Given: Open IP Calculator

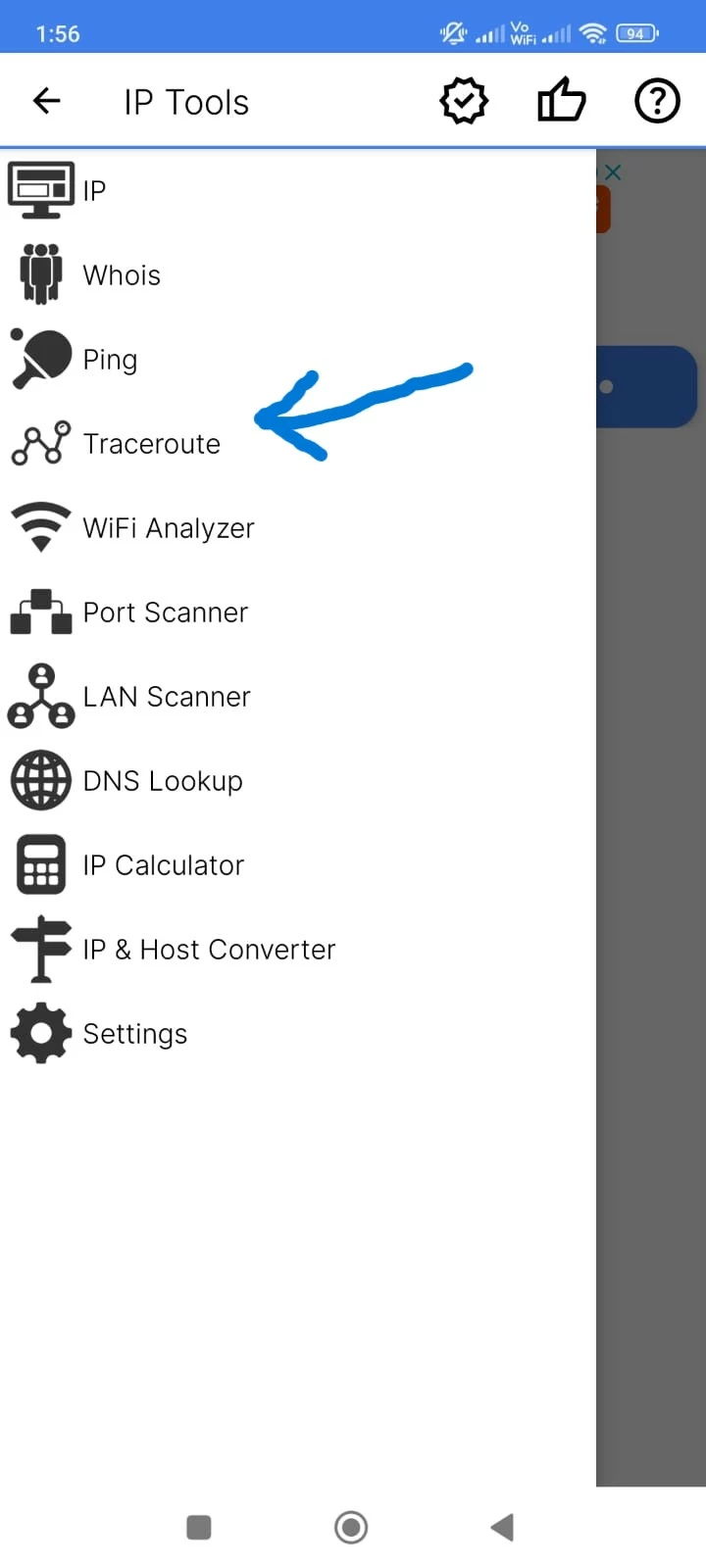Looking at the screenshot, I should pyautogui.click(x=298, y=864).
